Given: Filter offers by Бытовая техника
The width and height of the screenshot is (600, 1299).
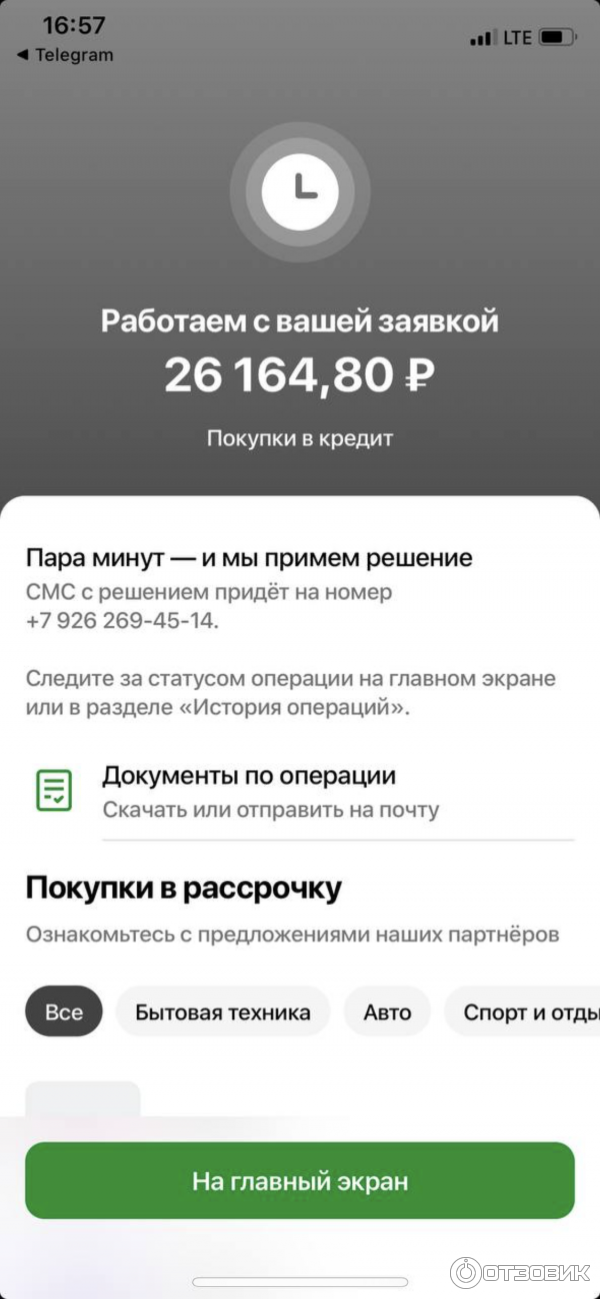Looking at the screenshot, I should 222,1012.
